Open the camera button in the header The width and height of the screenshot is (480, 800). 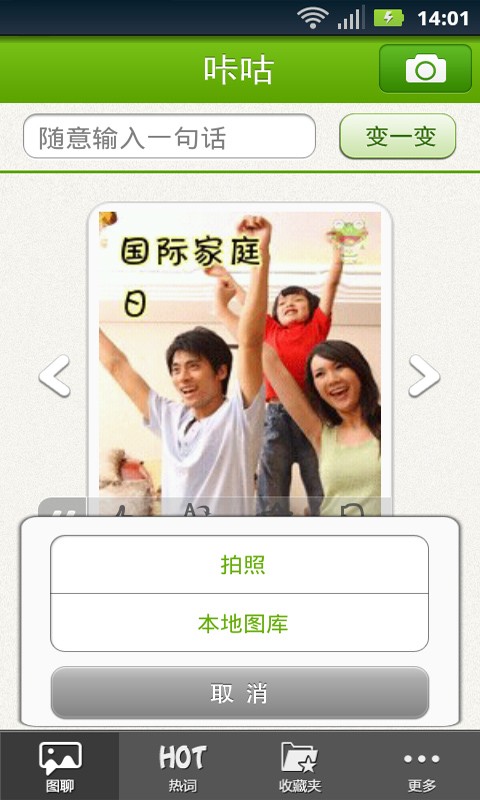tap(425, 69)
